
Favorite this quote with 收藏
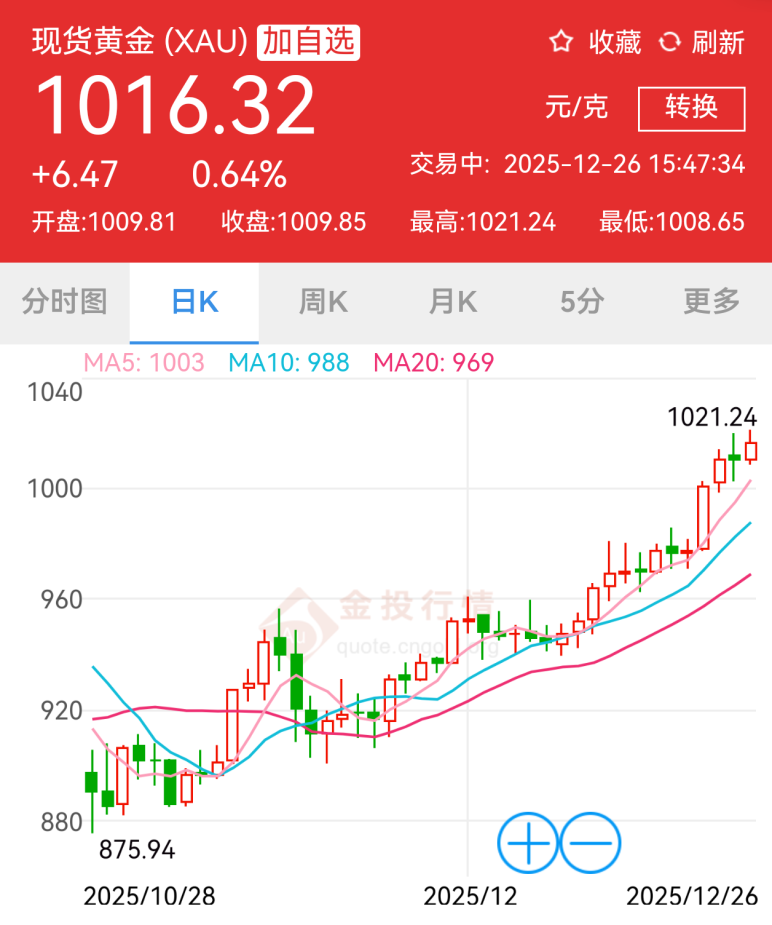coord(595,43)
